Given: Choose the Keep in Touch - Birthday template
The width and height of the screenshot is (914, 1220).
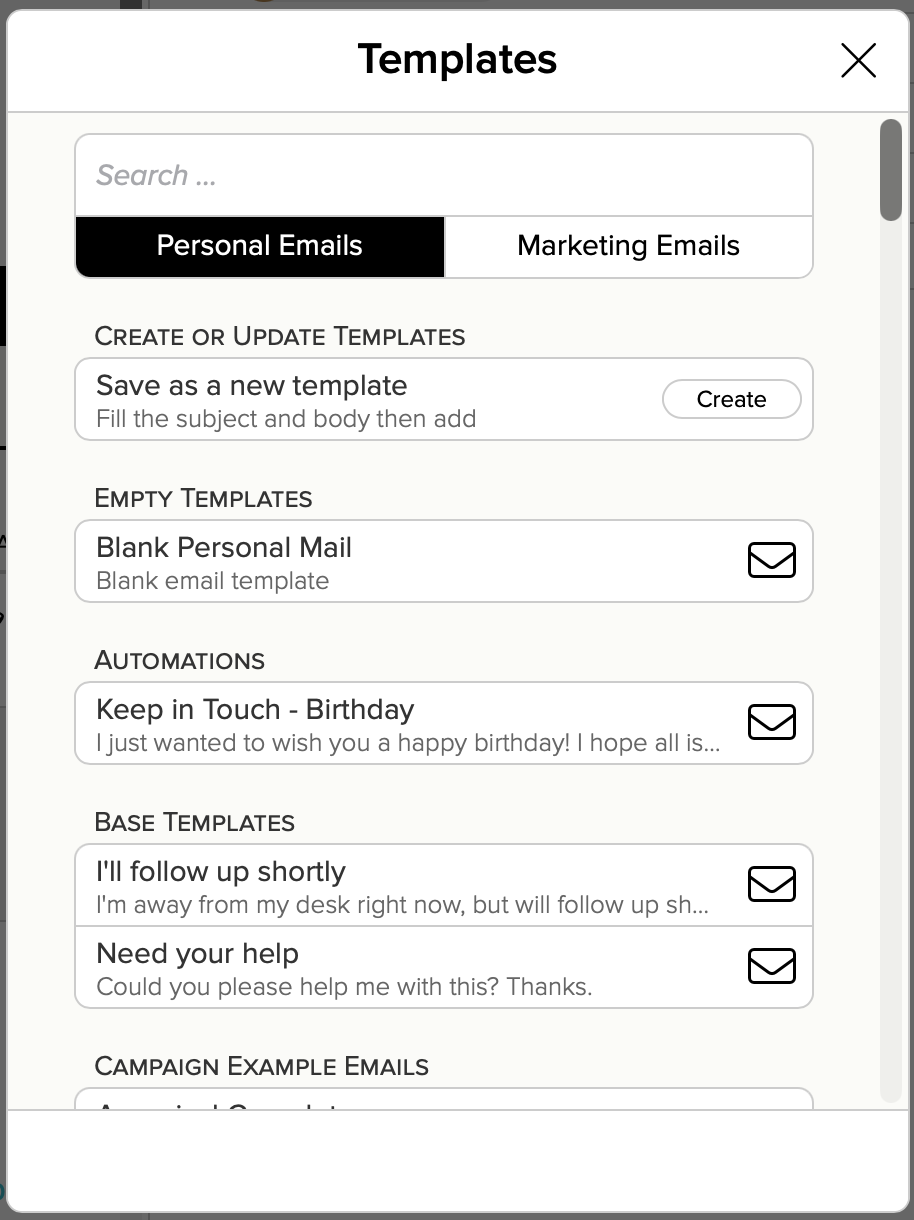Looking at the screenshot, I should (x=443, y=724).
